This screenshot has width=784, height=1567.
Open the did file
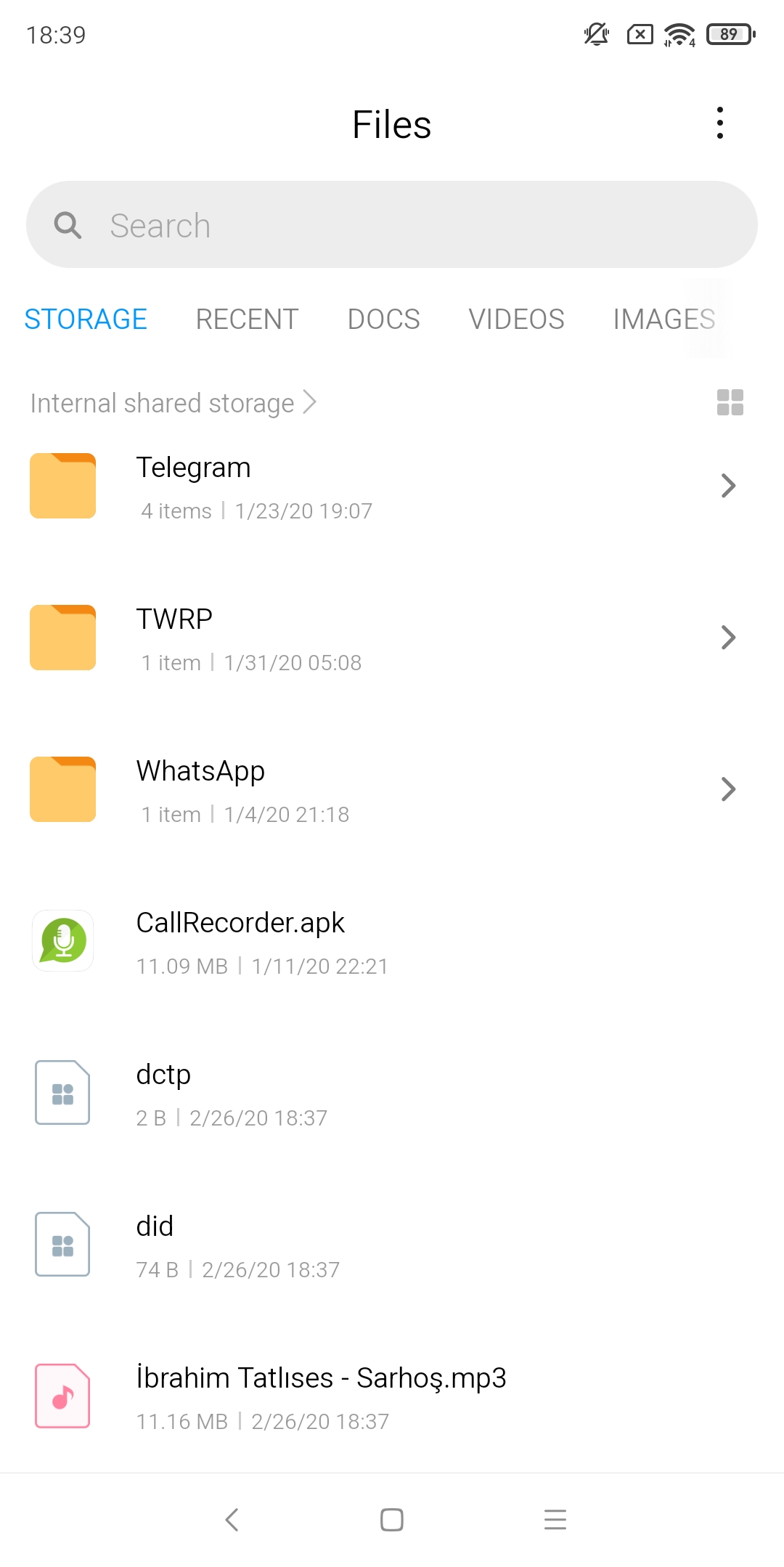pos(392,1245)
